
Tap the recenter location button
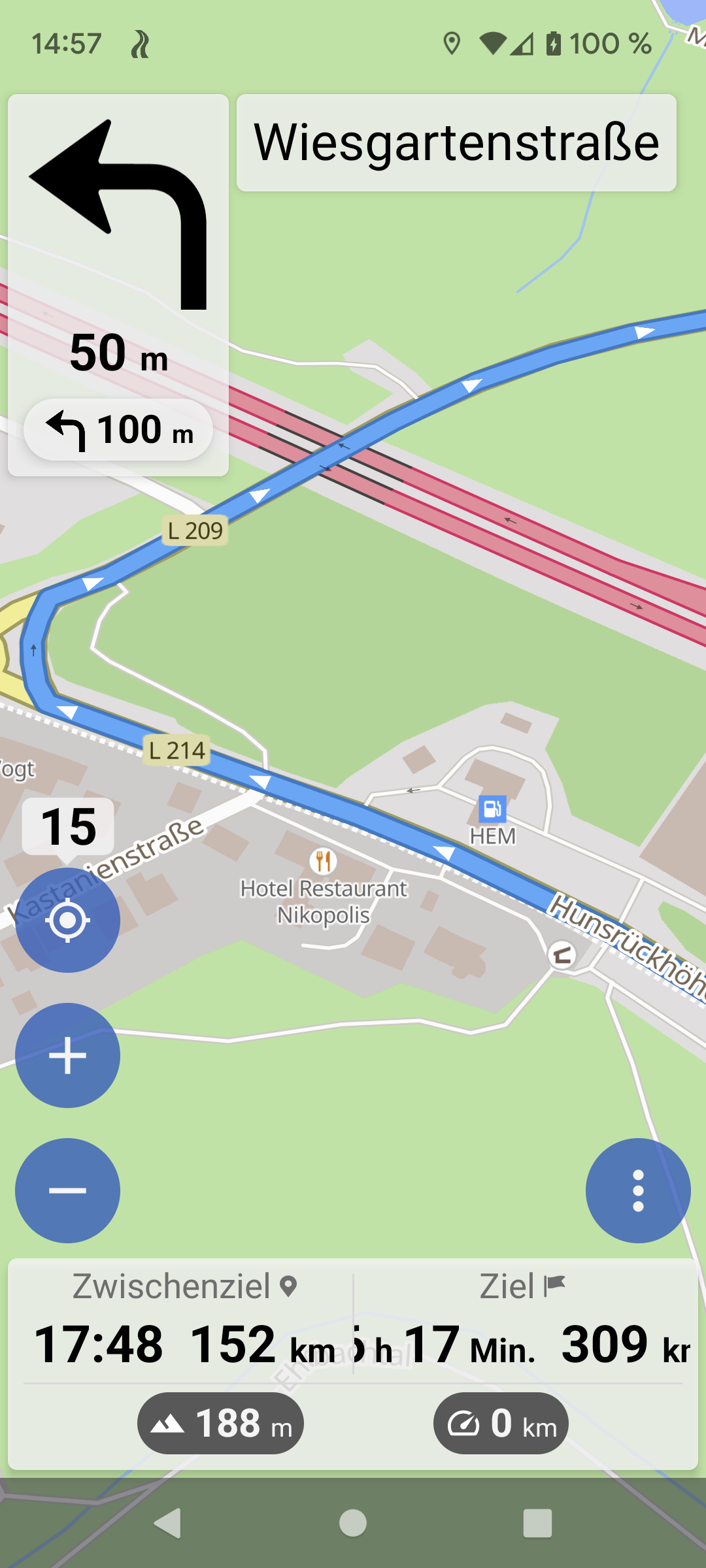tap(67, 920)
